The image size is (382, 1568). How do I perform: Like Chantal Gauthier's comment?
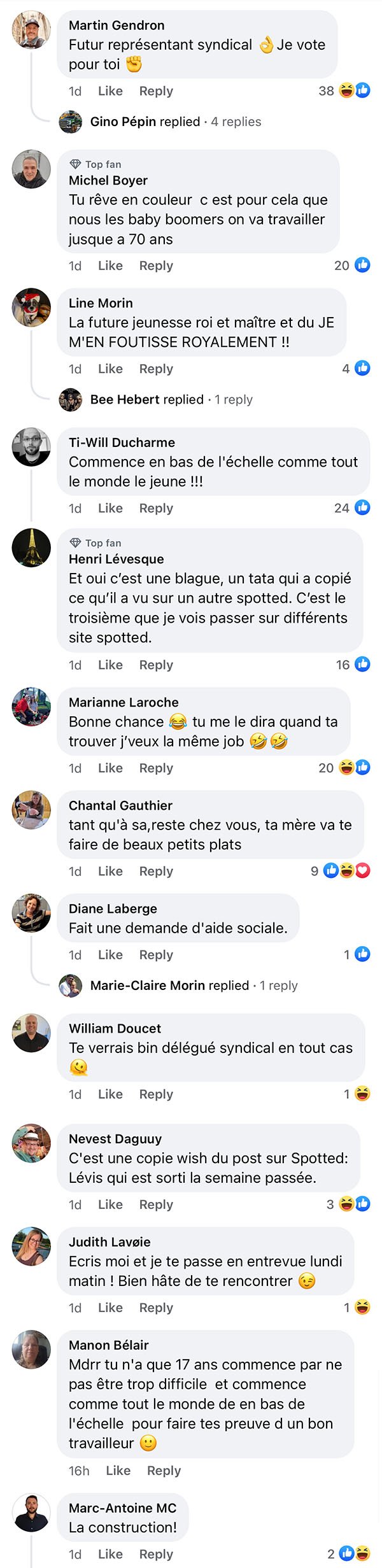(110, 871)
